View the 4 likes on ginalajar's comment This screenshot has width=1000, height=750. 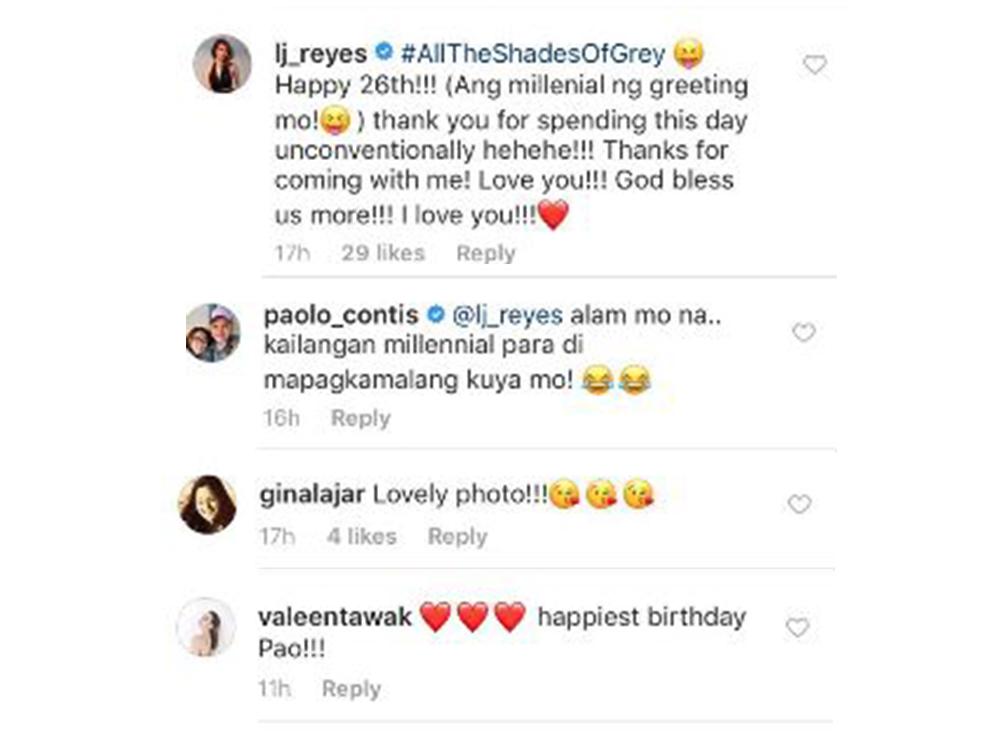361,537
